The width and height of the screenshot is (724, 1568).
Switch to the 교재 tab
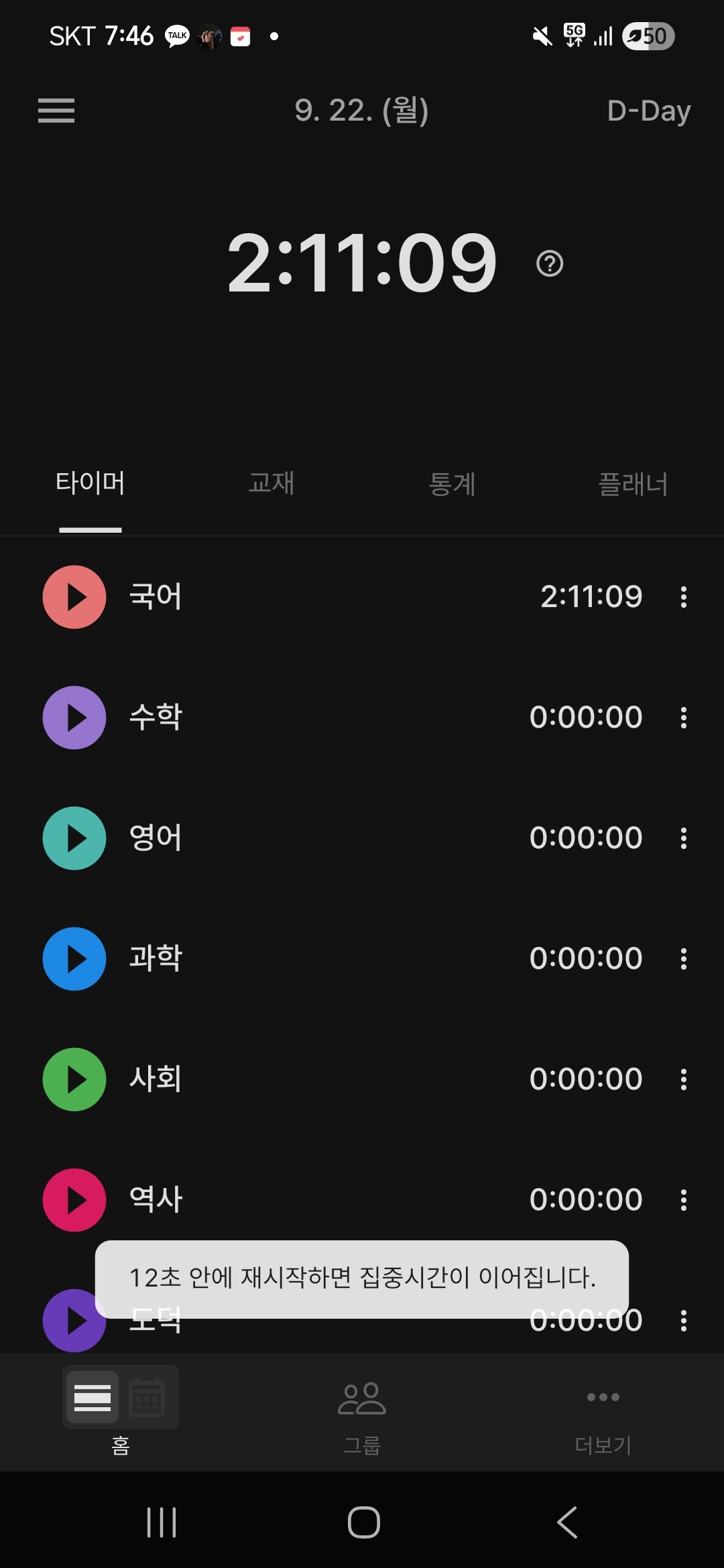271,483
